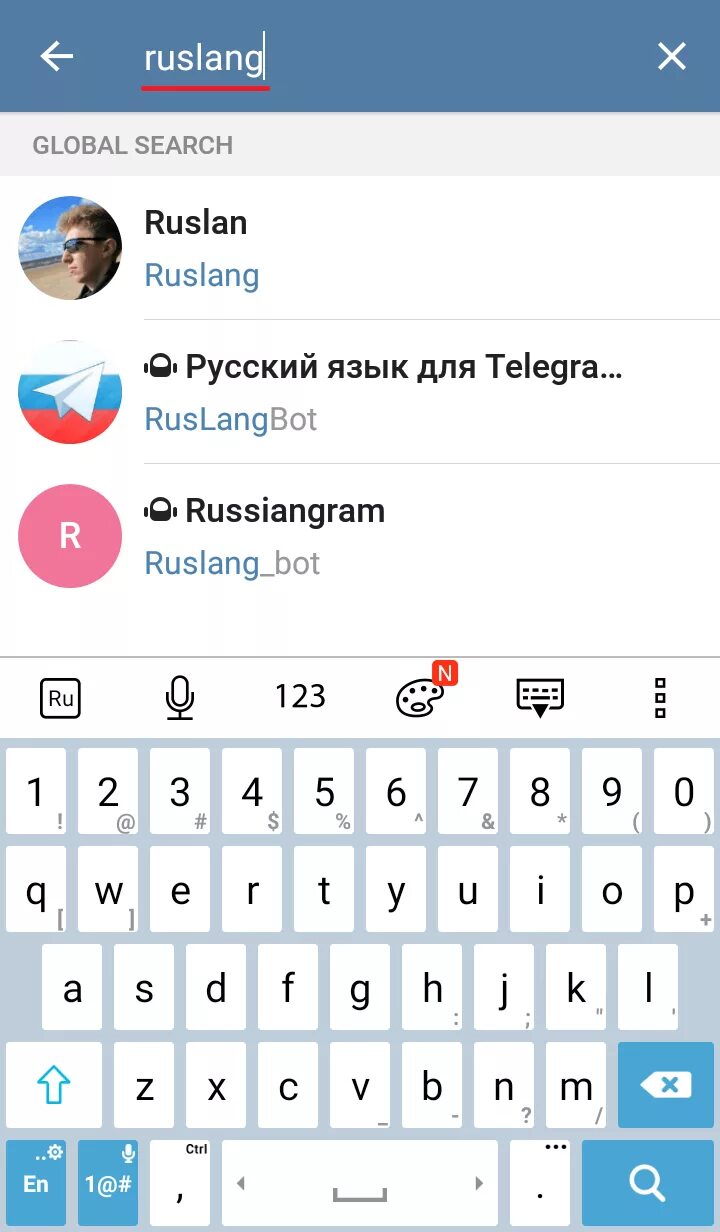The width and height of the screenshot is (720, 1232).
Task: Go back from the search screen
Action: pos(57,57)
